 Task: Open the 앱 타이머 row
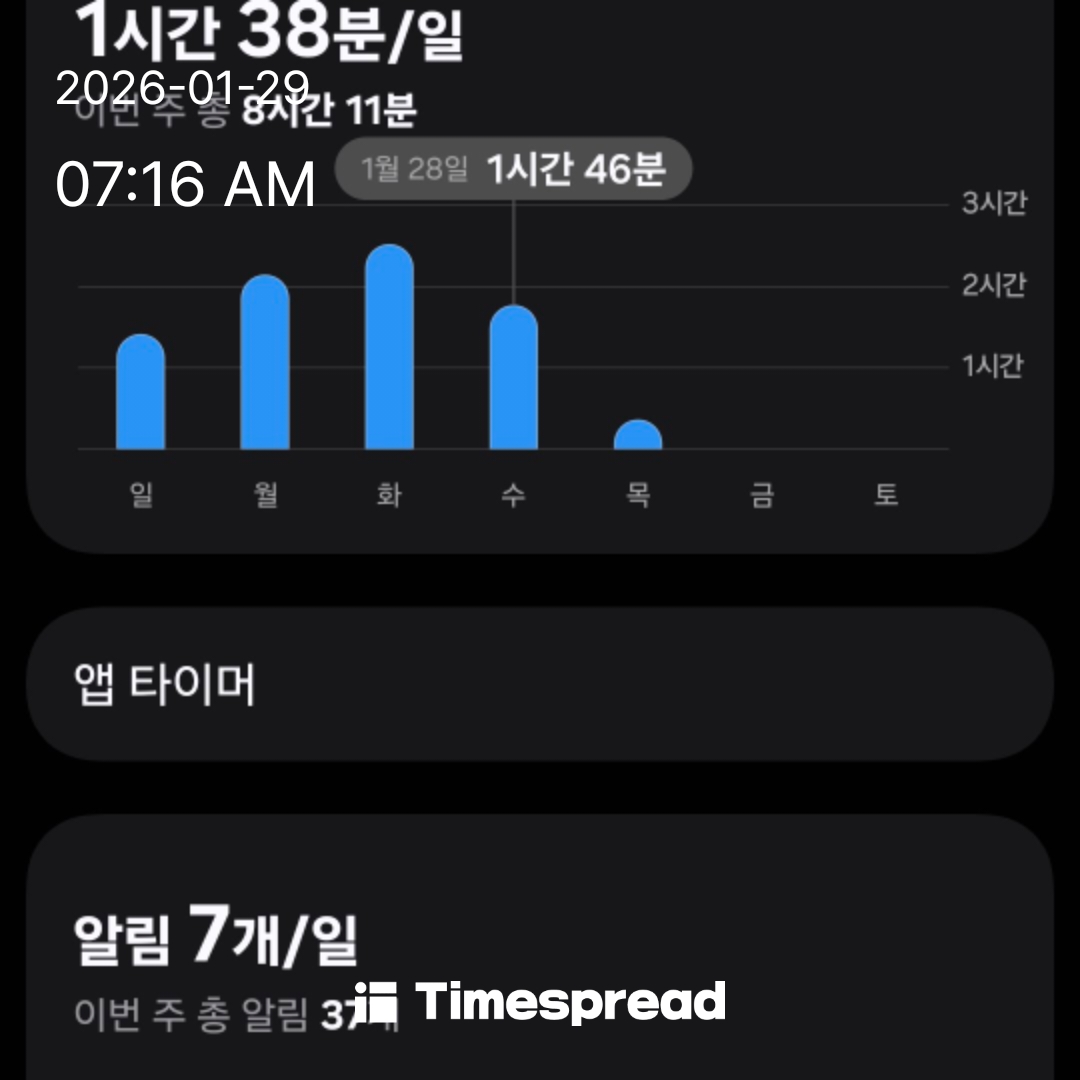pyautogui.click(x=540, y=685)
